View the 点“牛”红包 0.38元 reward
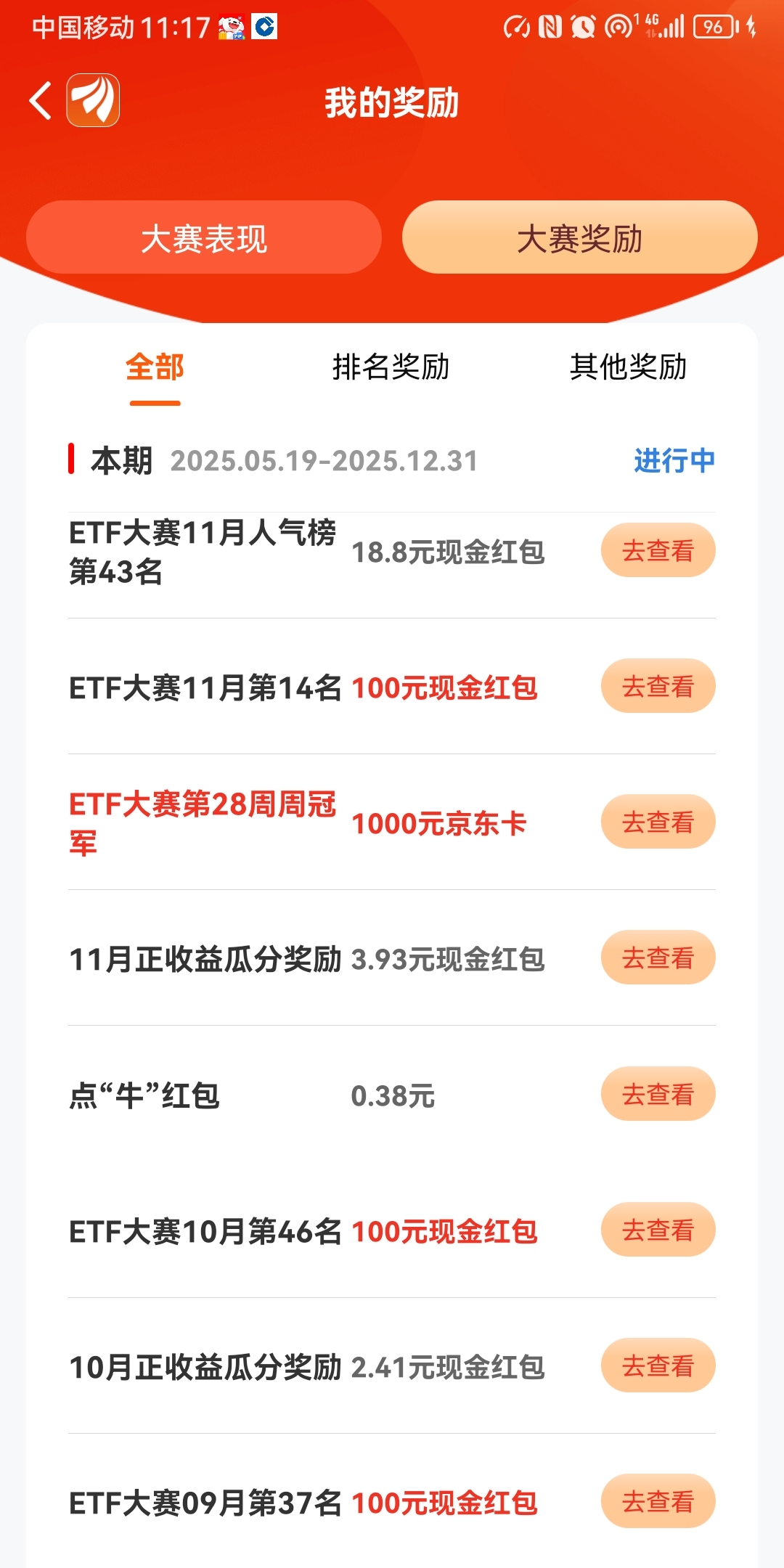The height and width of the screenshot is (1568, 784). (658, 1094)
